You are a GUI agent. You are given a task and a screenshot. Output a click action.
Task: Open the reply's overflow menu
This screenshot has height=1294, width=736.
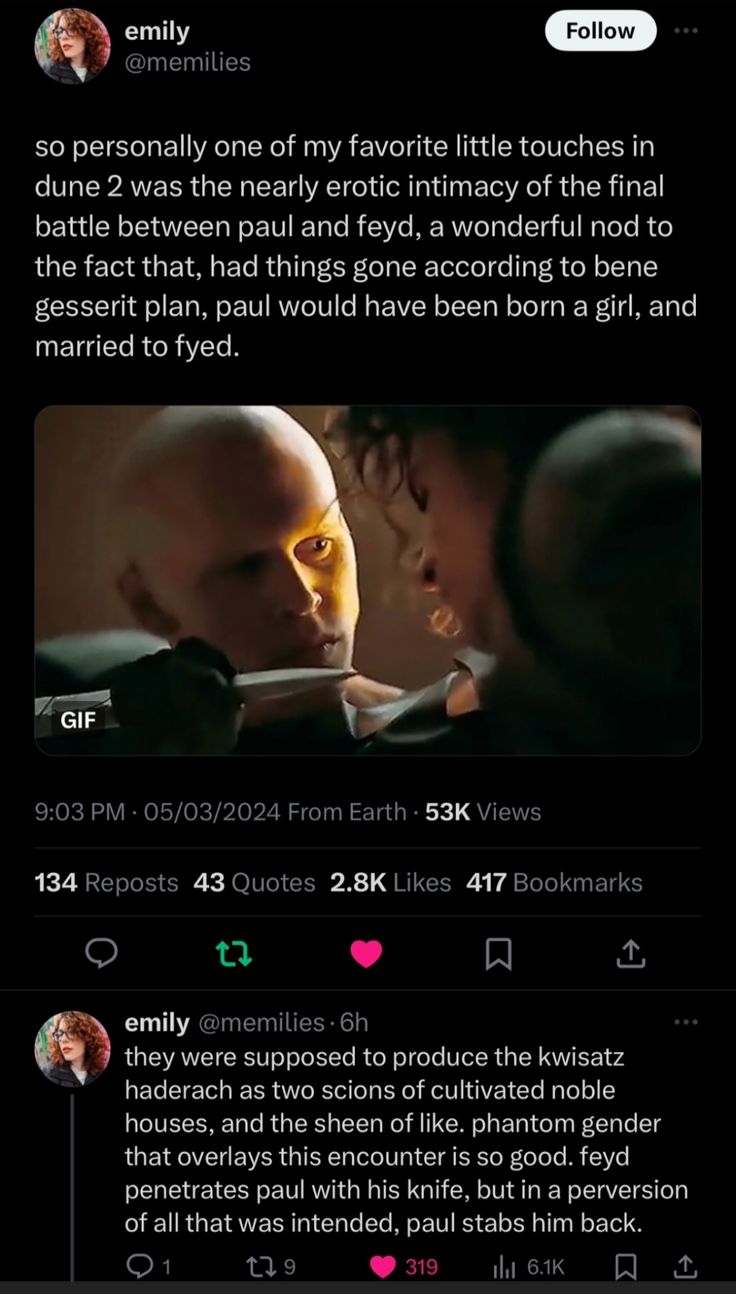pos(685,1022)
